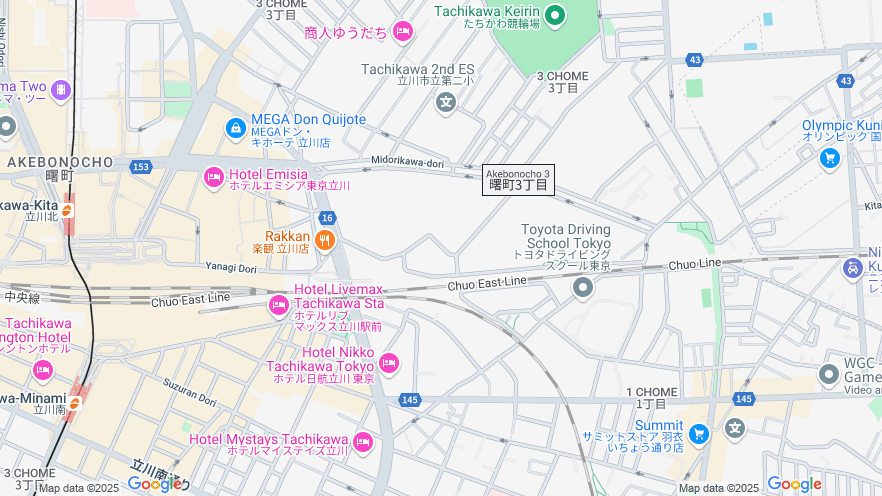Open the 商人ゆうだち hotel pin
Screen dimensions: 882x496
point(403,33)
